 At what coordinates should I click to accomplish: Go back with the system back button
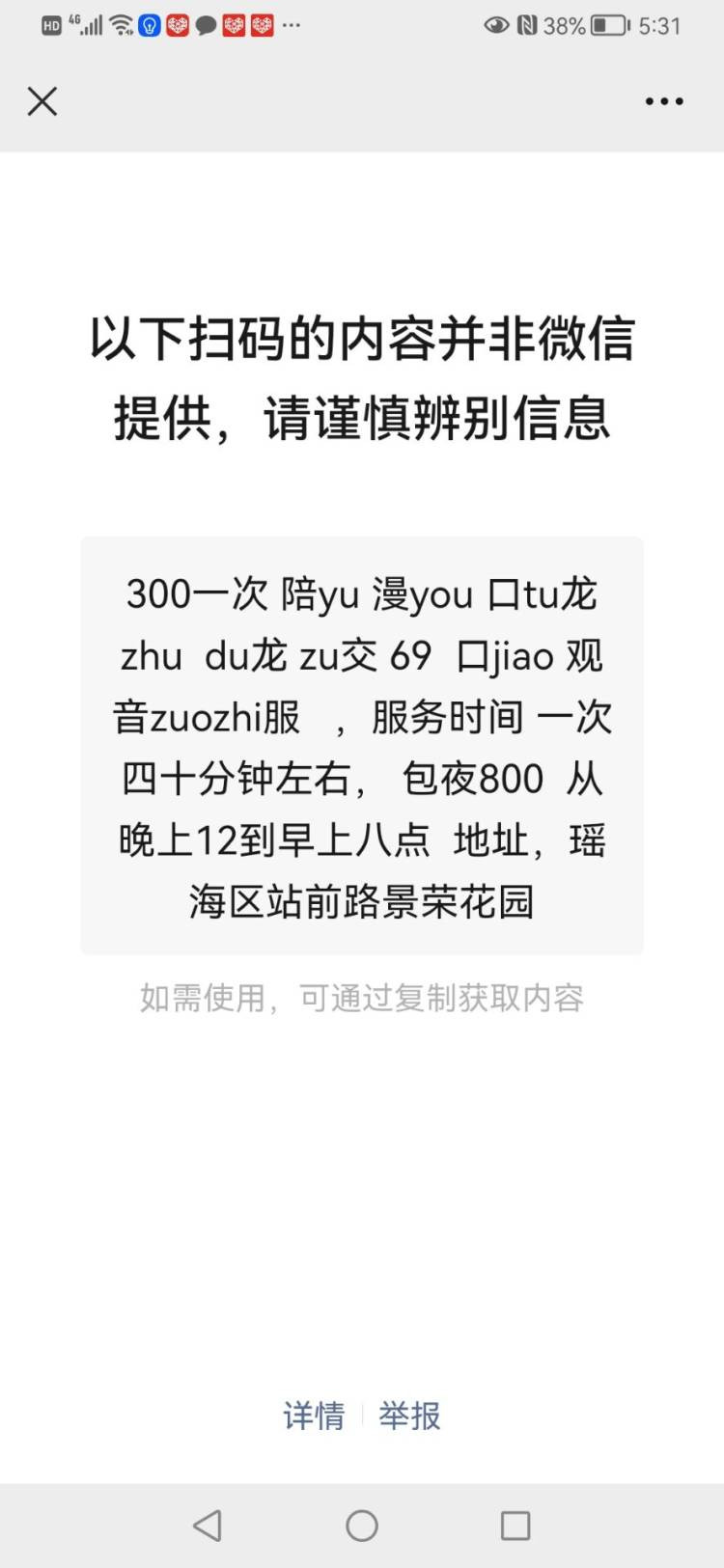[208, 1526]
